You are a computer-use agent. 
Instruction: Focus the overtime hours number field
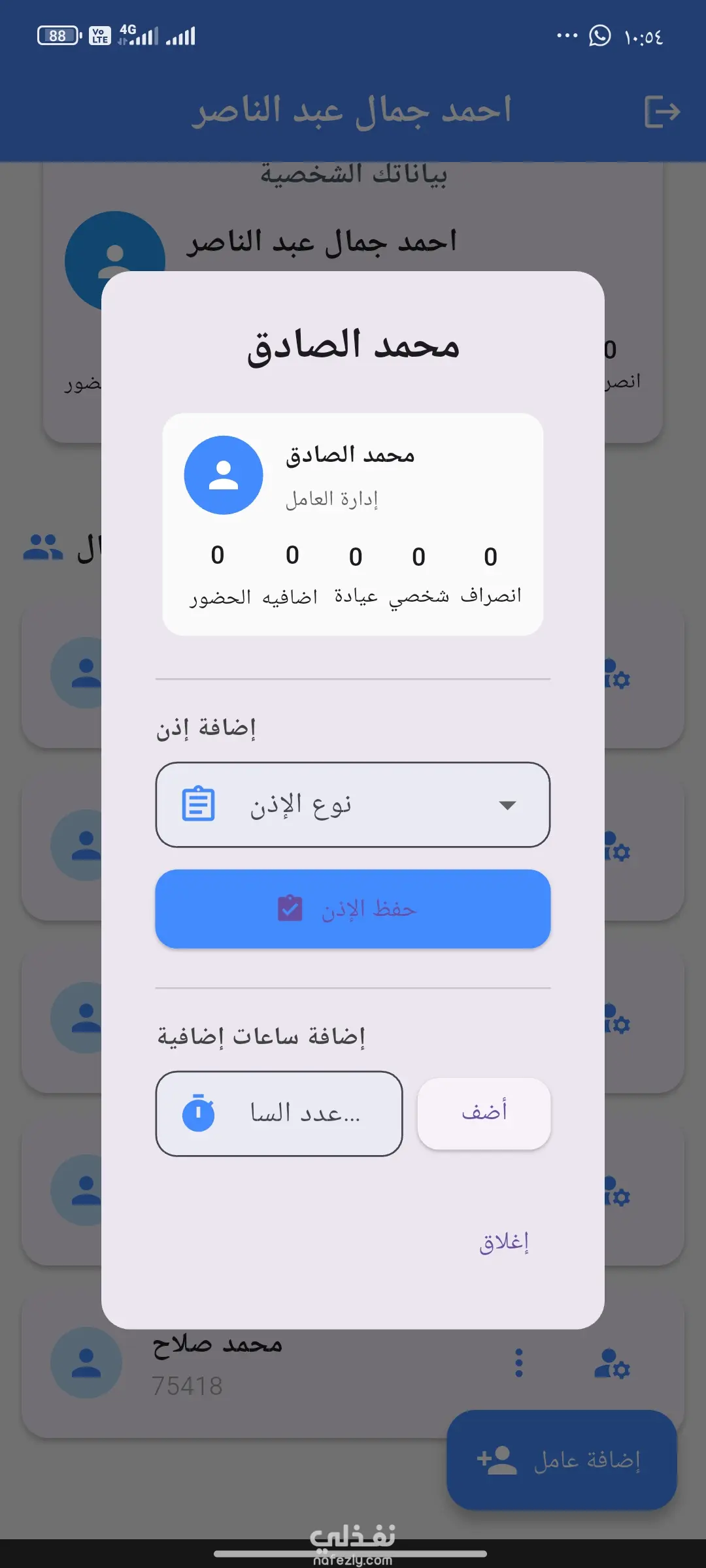pos(279,1113)
